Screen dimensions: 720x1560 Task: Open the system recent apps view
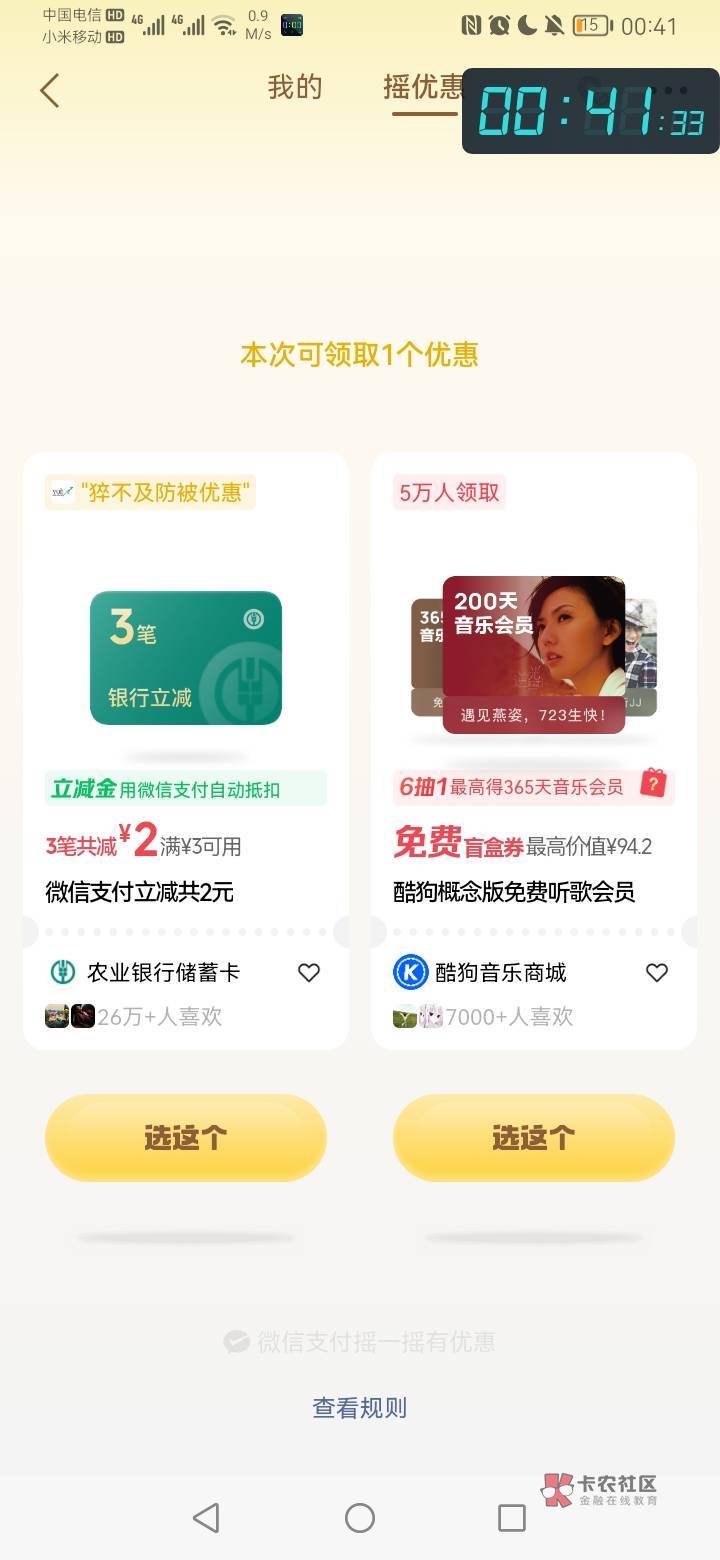click(512, 1518)
